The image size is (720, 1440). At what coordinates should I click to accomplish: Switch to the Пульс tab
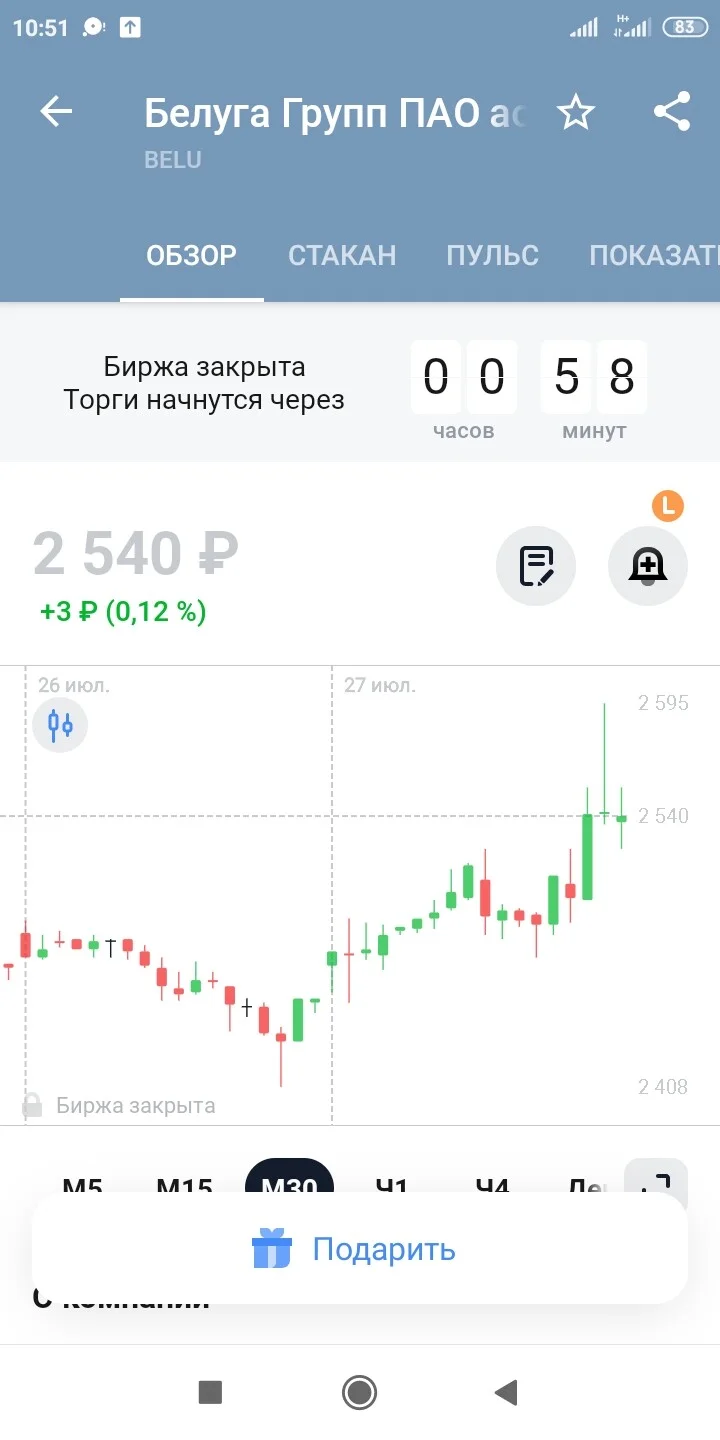[492, 255]
